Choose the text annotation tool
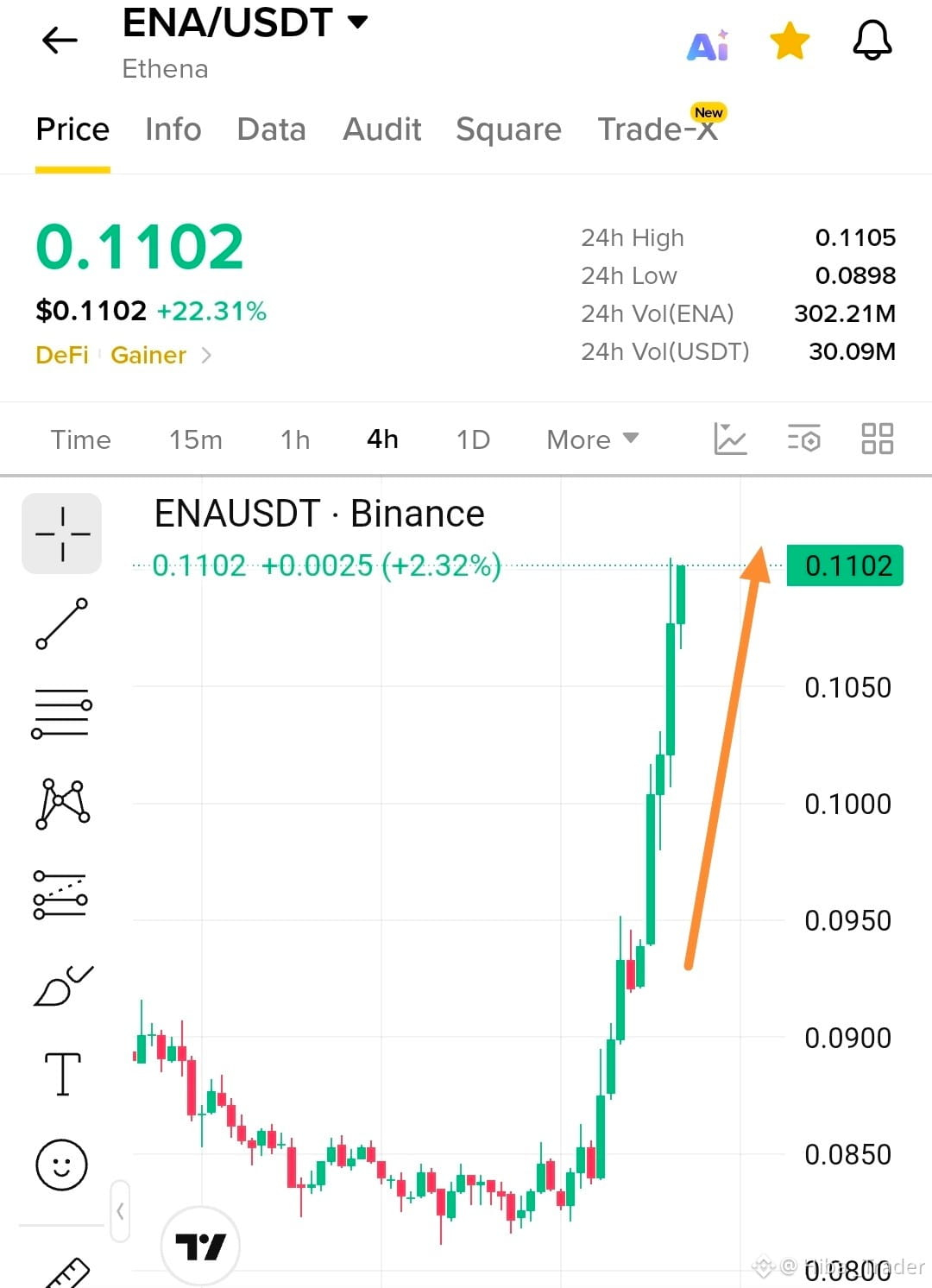This screenshot has height=1288, width=932. pyautogui.click(x=62, y=1074)
